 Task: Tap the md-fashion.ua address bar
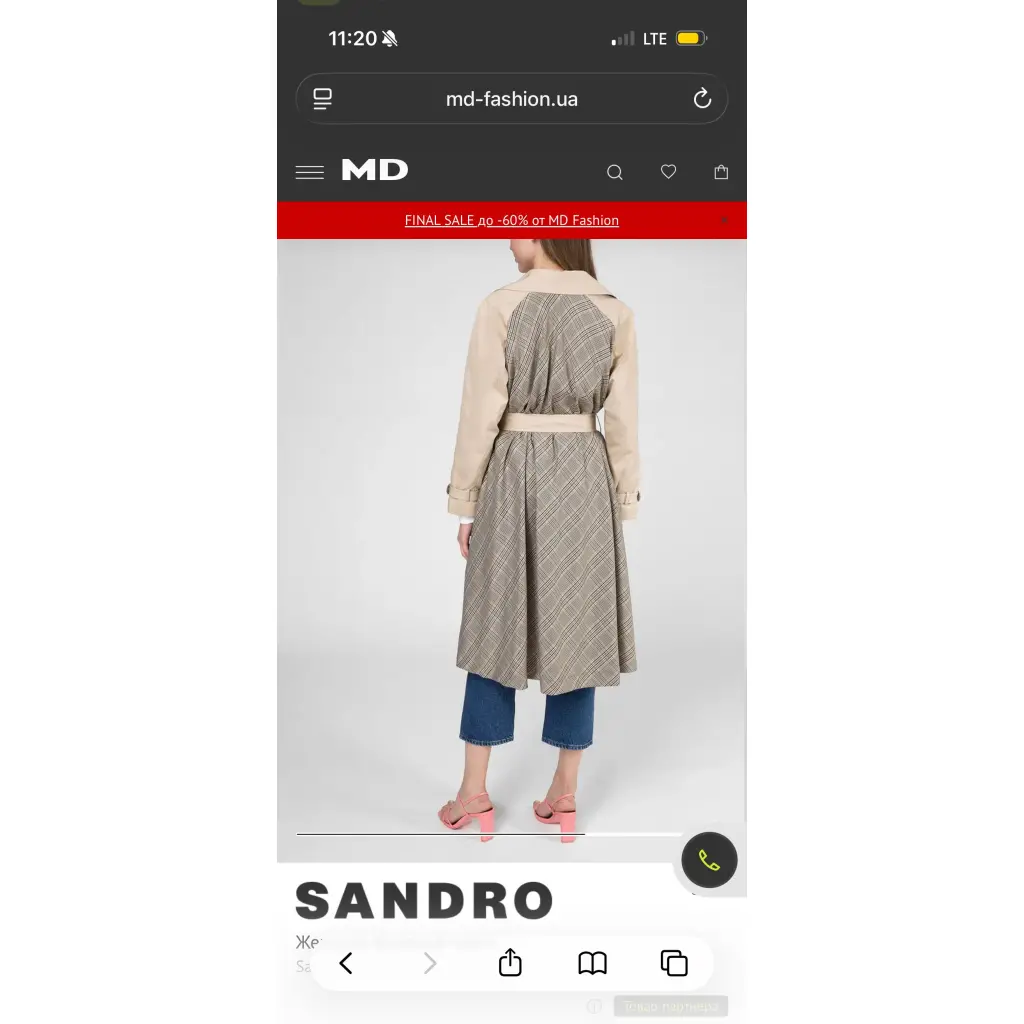pyautogui.click(x=511, y=99)
